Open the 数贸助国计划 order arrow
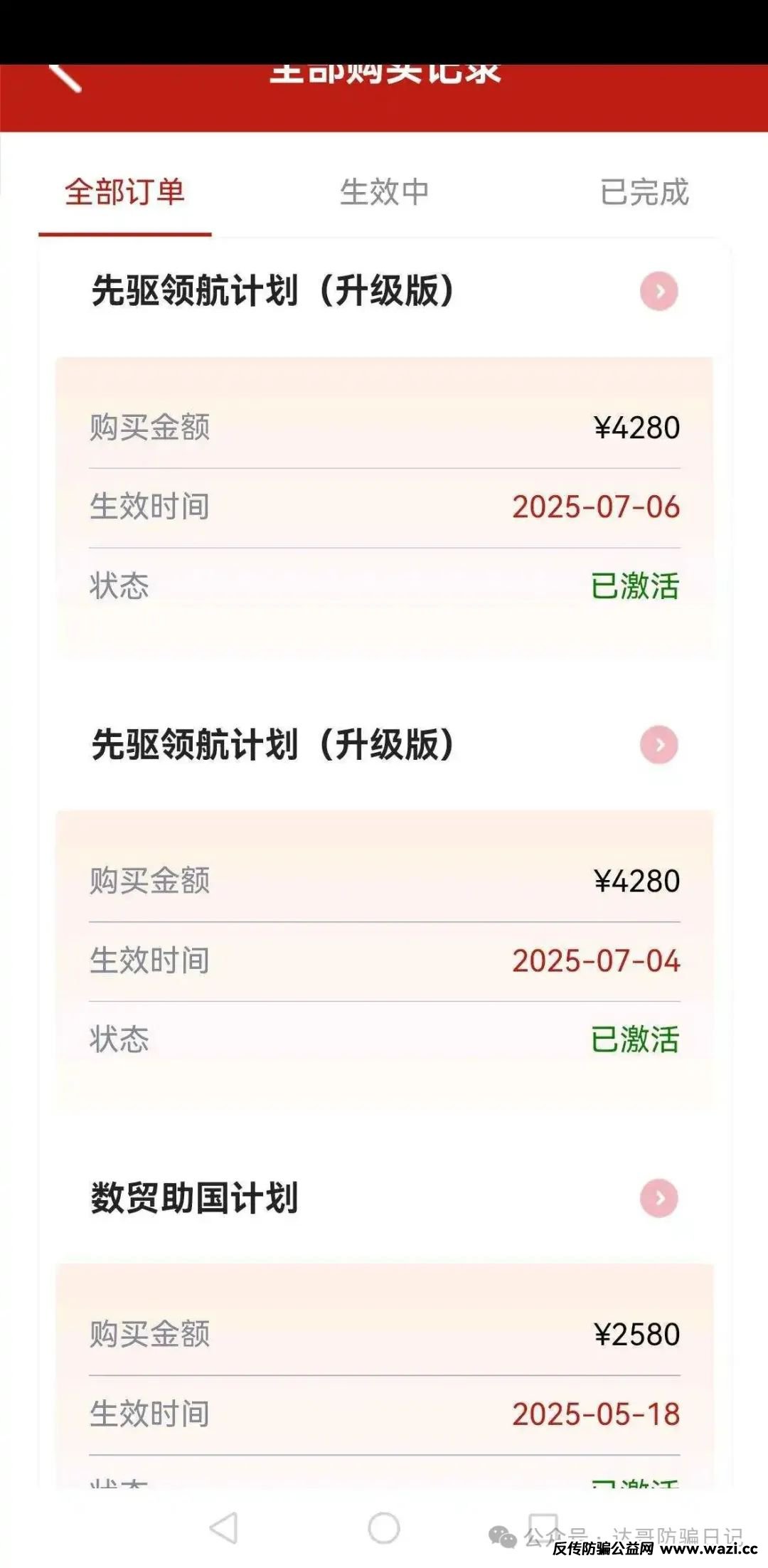The width and height of the screenshot is (768, 1568). click(659, 1199)
